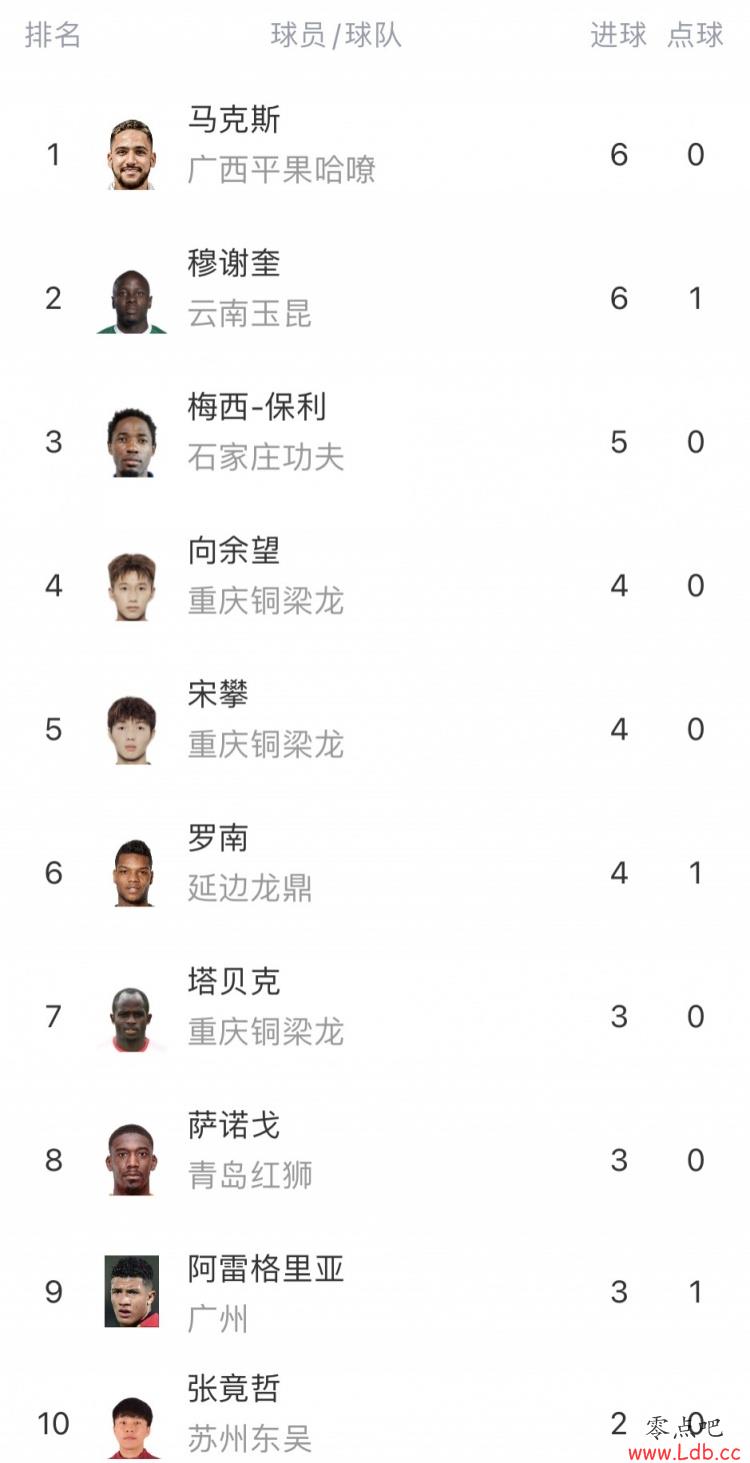Tap the 罗南 延边龙鼎 row
This screenshot has height=1463, width=750.
(375, 873)
